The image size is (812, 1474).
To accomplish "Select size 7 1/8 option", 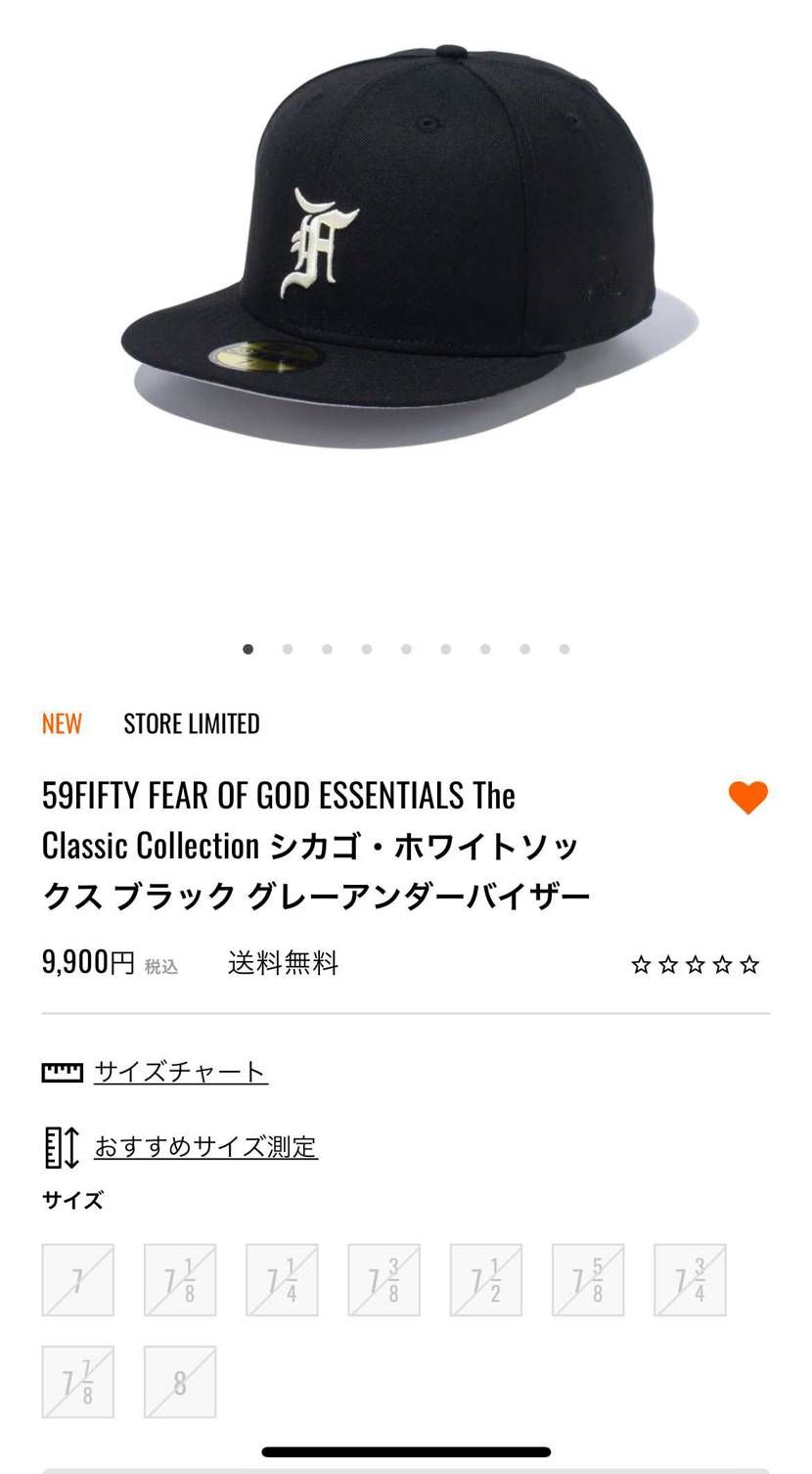I will [179, 1278].
